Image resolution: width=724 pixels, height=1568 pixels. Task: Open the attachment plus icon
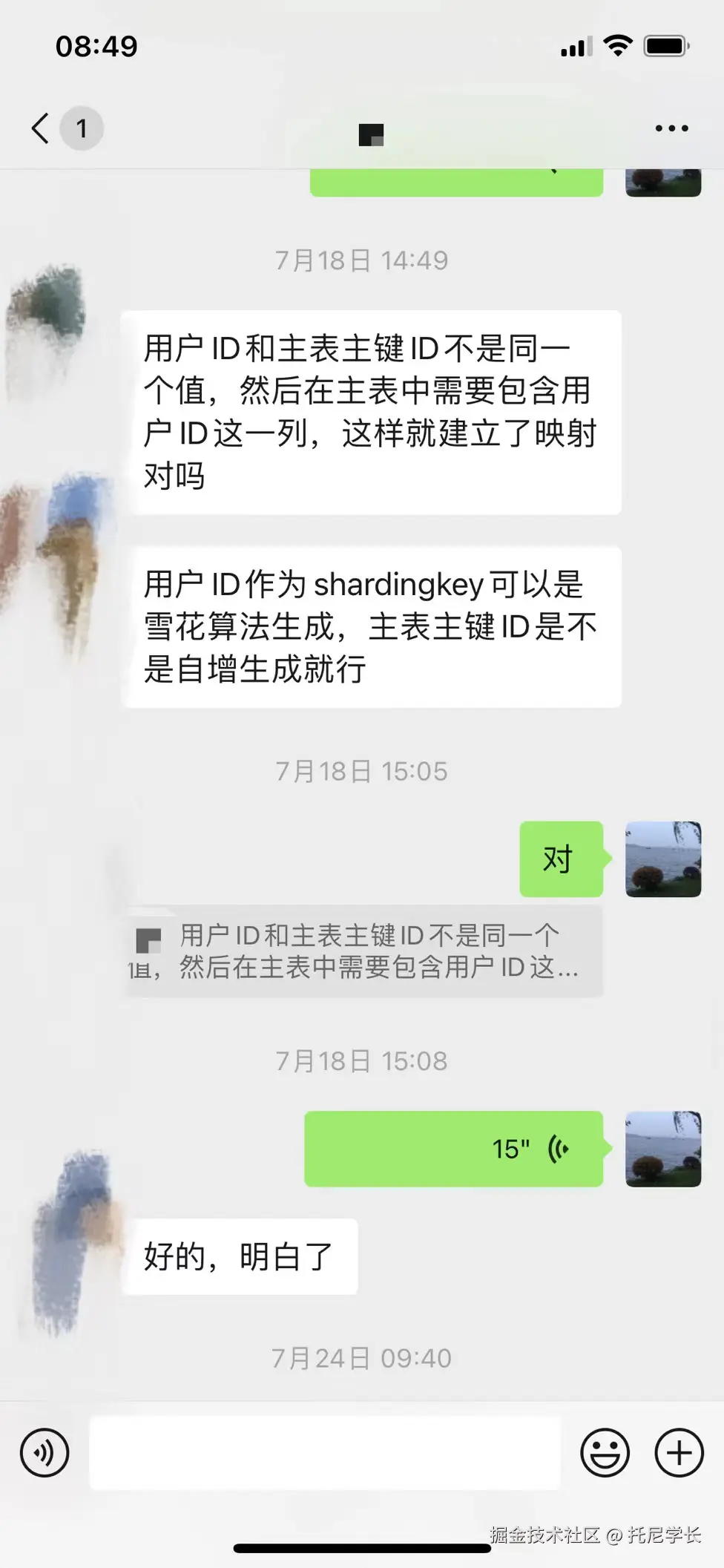pyautogui.click(x=677, y=1452)
